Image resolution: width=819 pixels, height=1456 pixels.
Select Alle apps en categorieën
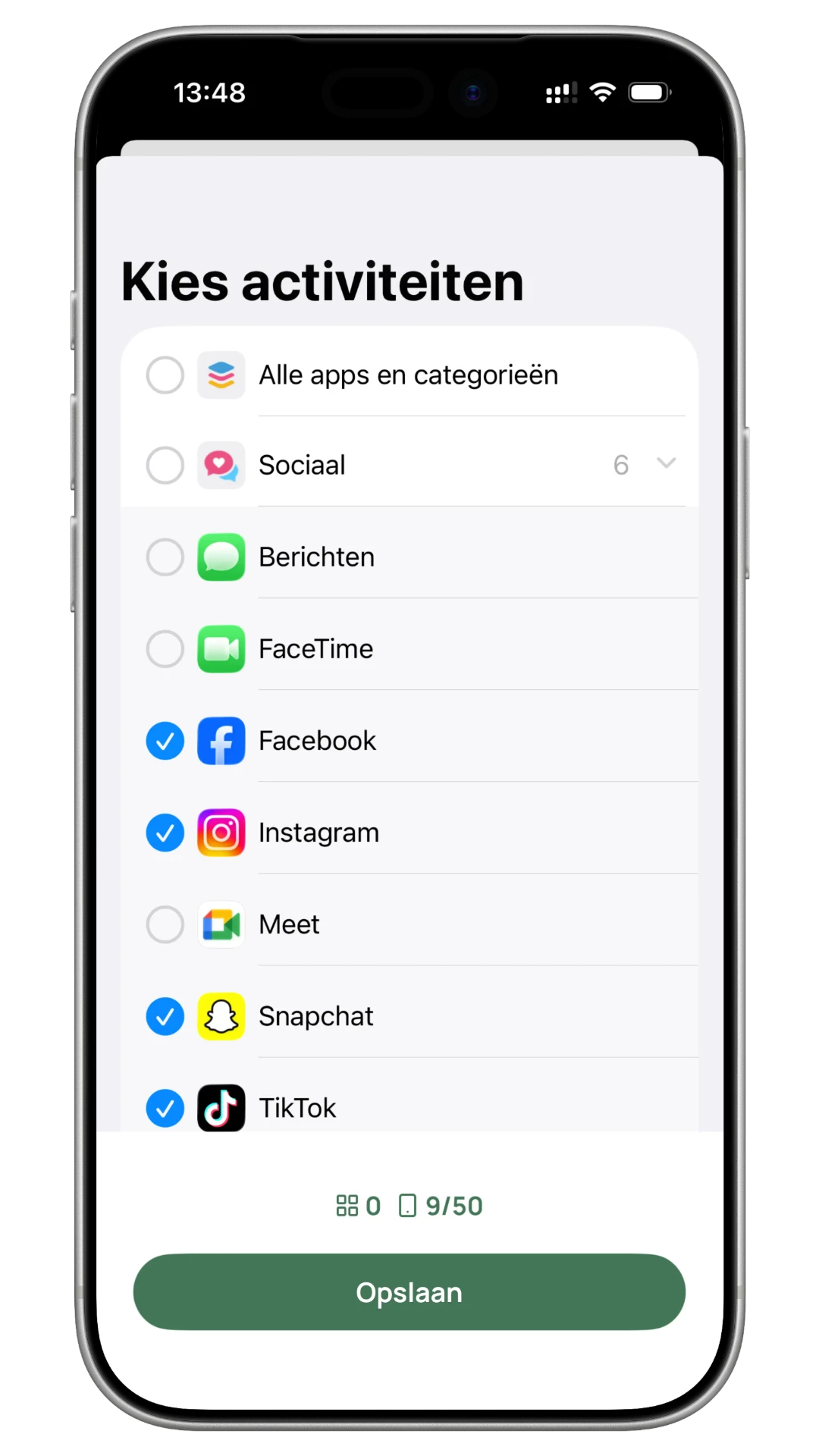pos(165,375)
